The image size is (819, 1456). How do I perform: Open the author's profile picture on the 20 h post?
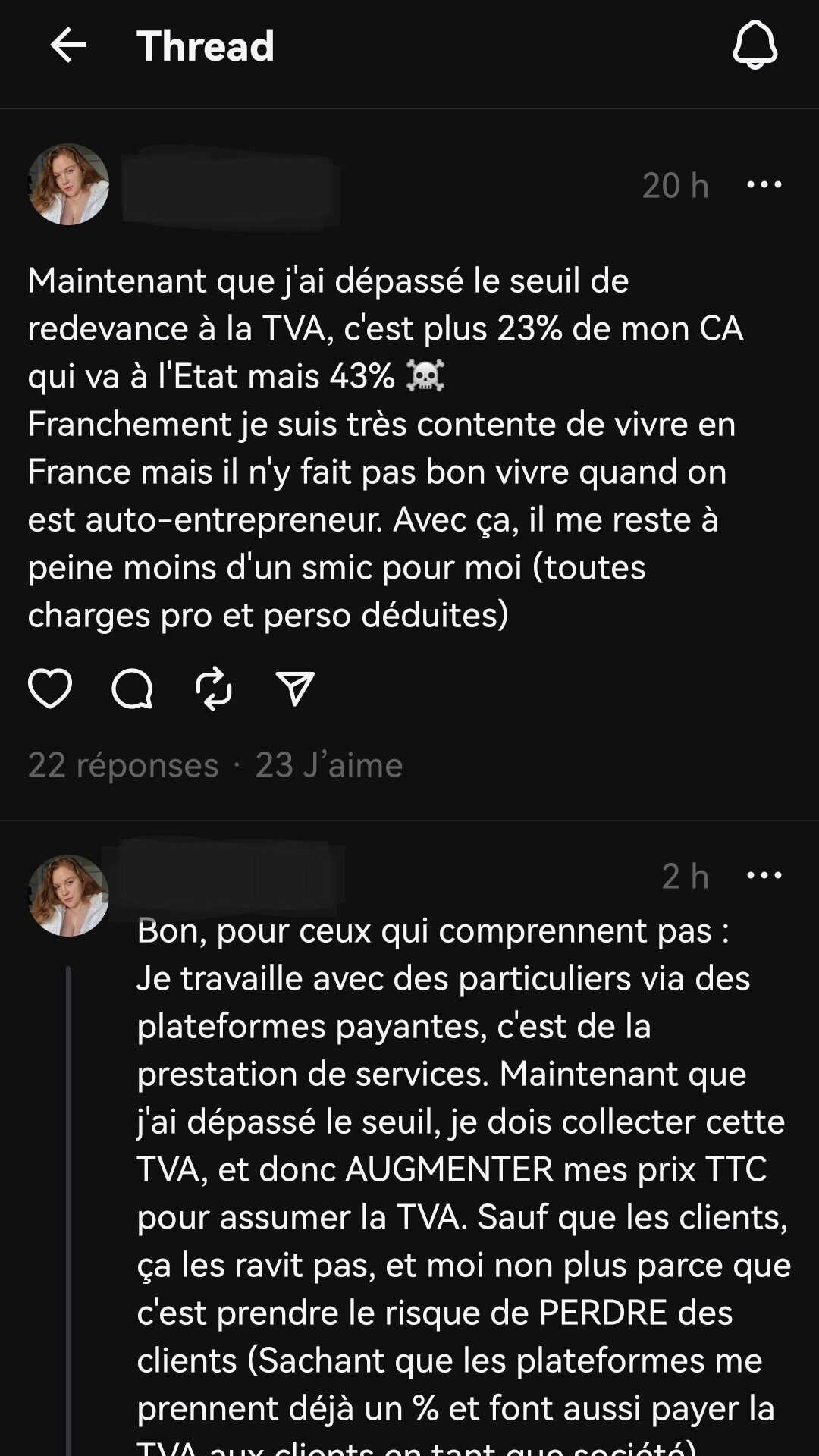(x=68, y=184)
